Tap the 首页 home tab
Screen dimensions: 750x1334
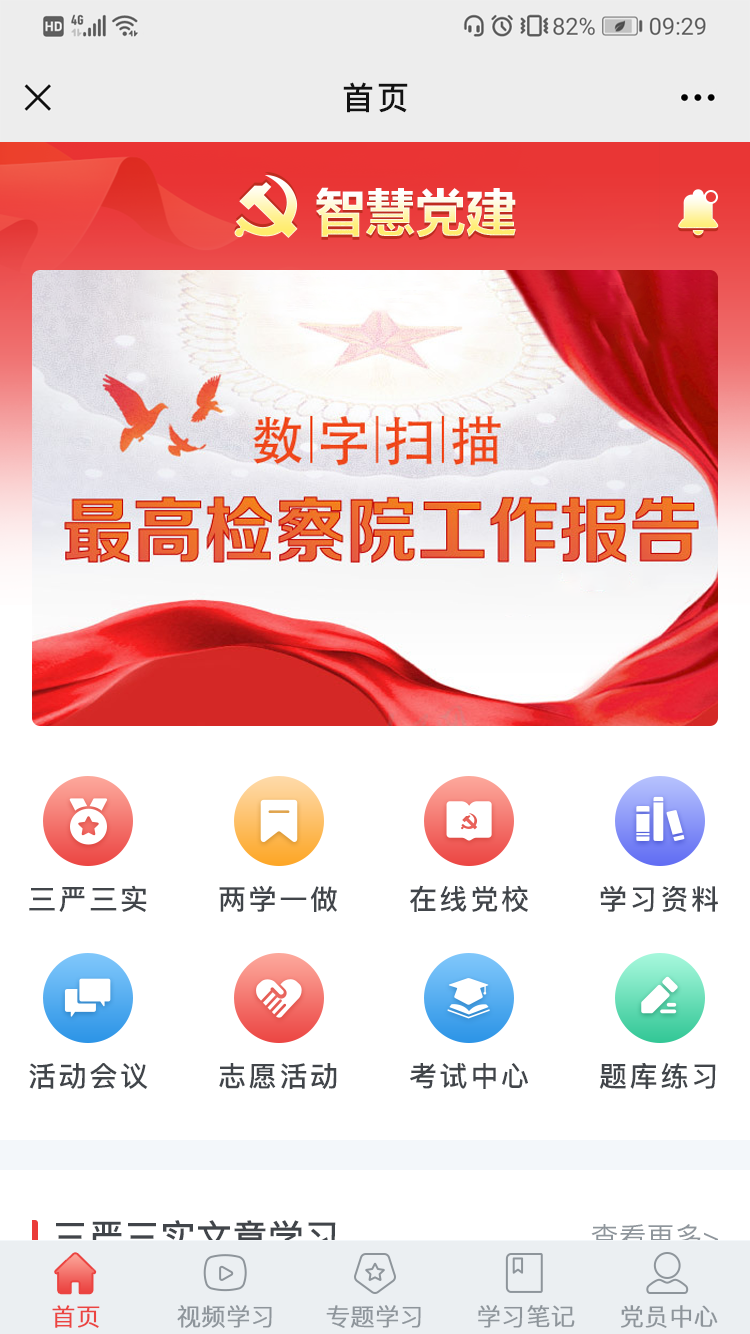pos(75,1288)
